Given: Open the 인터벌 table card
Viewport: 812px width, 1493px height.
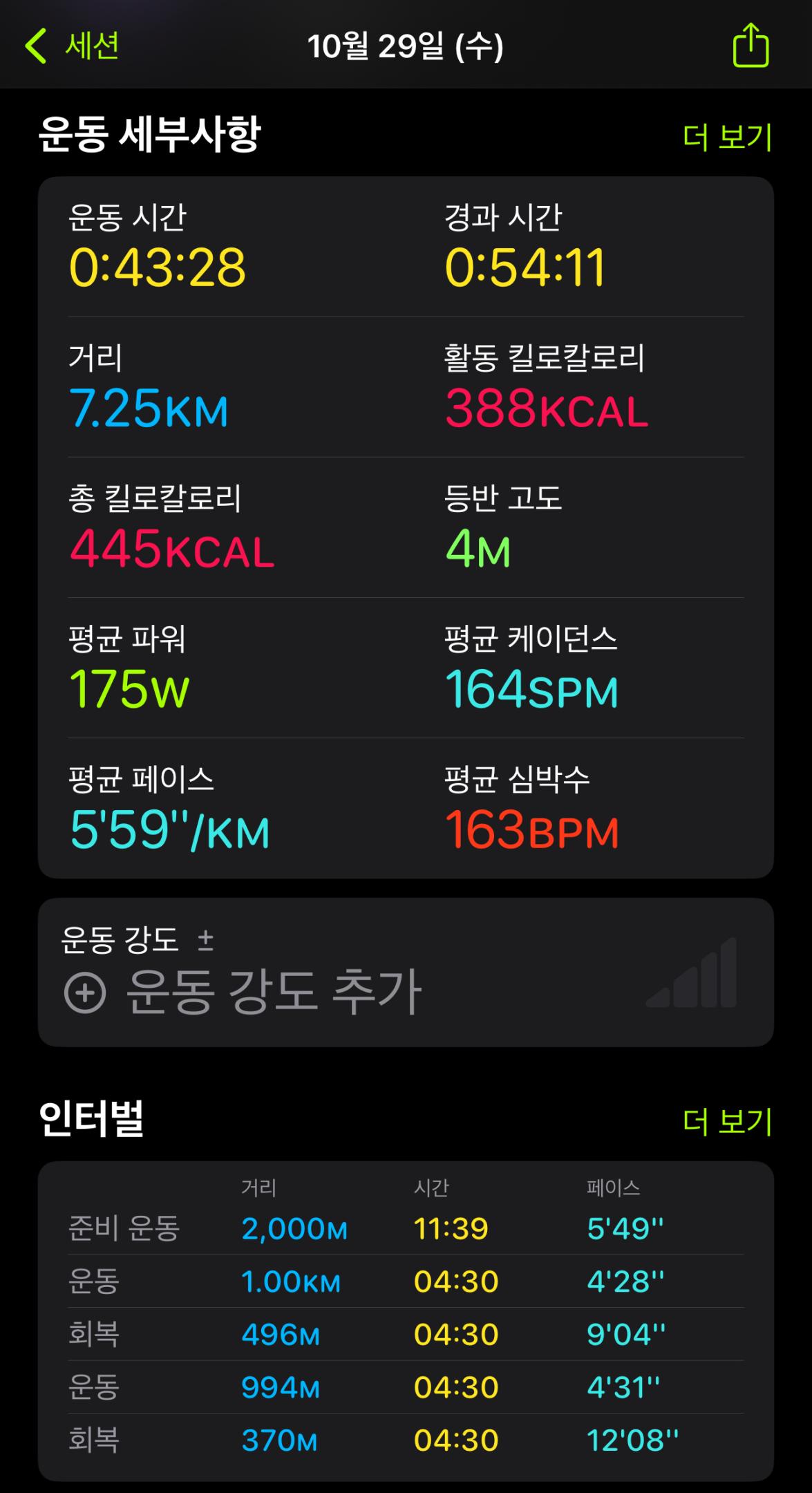Looking at the screenshot, I should [x=406, y=1320].
